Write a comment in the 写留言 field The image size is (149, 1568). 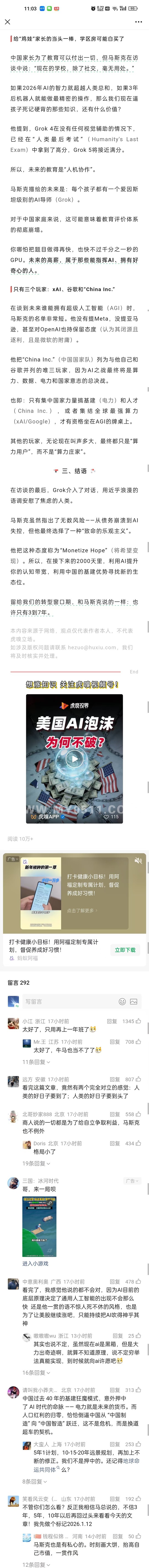click(x=67, y=1001)
